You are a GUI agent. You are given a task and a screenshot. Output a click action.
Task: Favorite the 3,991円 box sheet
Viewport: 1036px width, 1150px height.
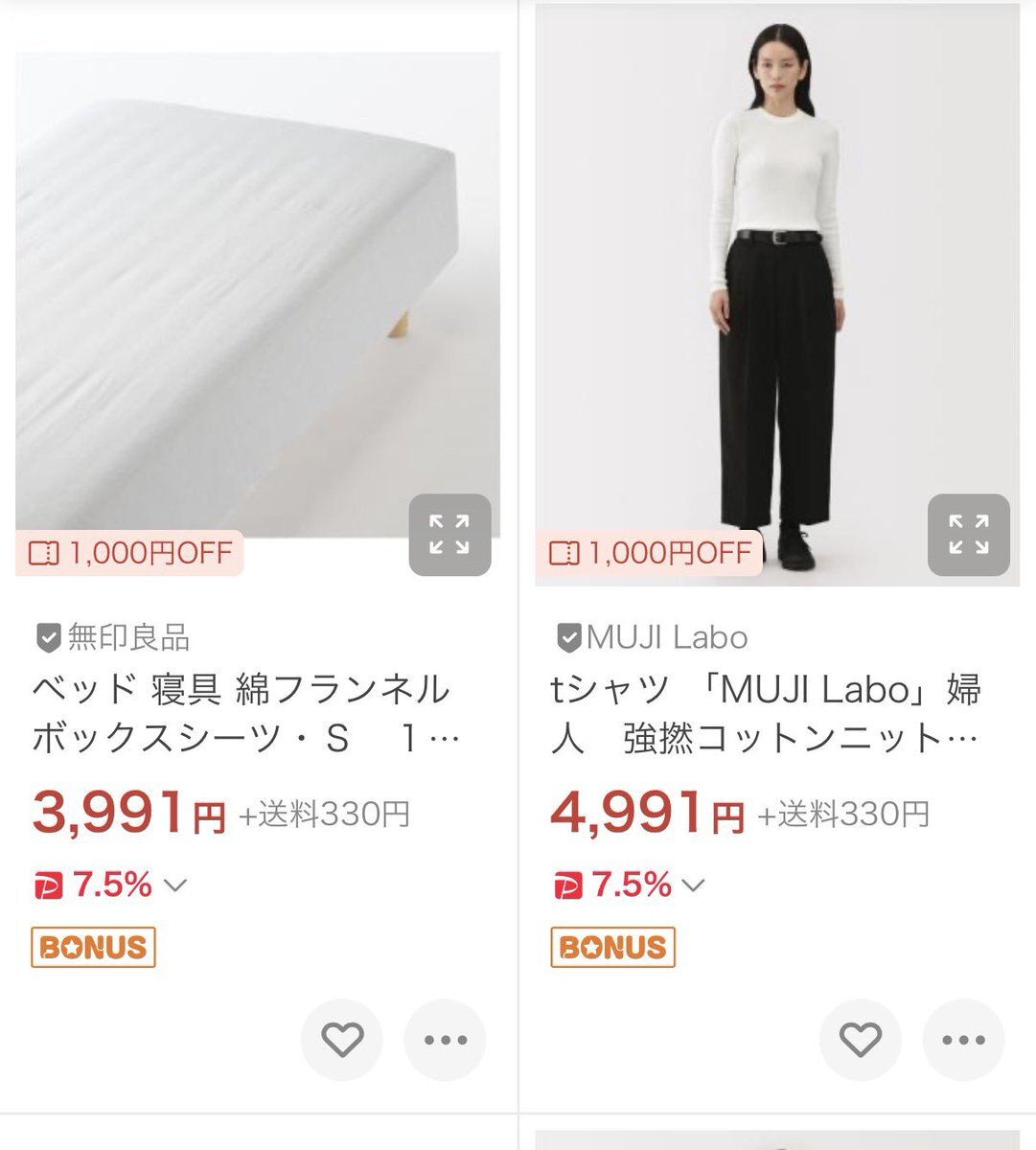[x=342, y=1040]
